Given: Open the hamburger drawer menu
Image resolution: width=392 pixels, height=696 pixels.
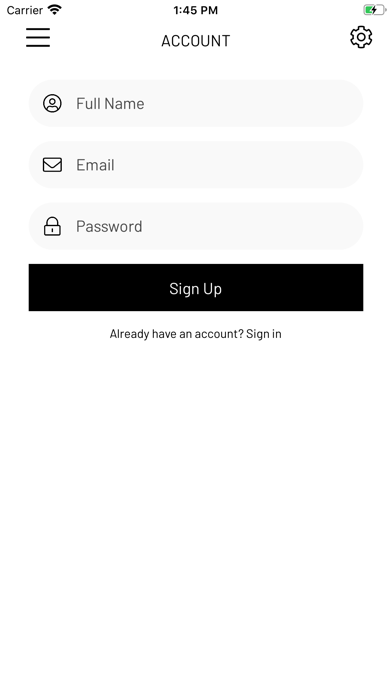Looking at the screenshot, I should (38, 37).
